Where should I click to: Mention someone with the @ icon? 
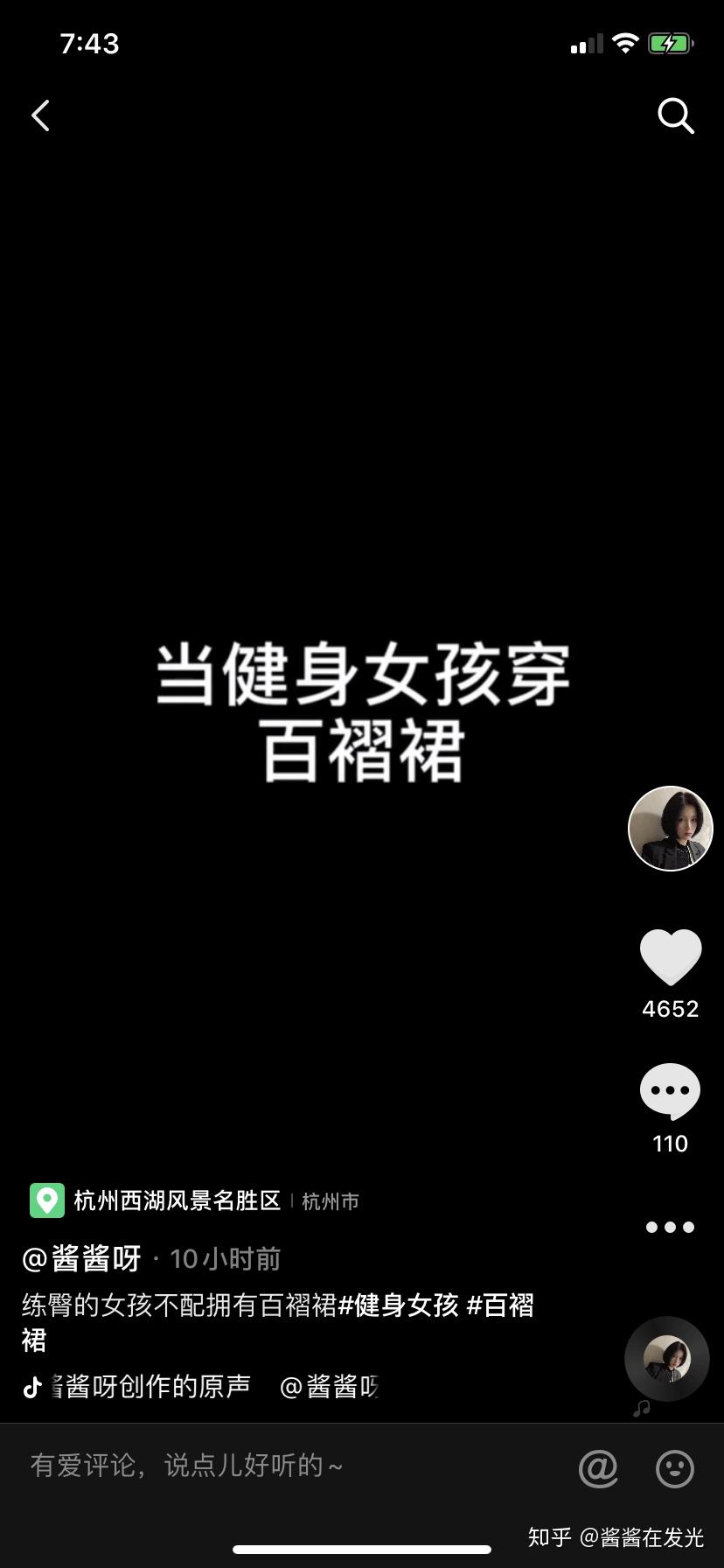[x=599, y=1467]
